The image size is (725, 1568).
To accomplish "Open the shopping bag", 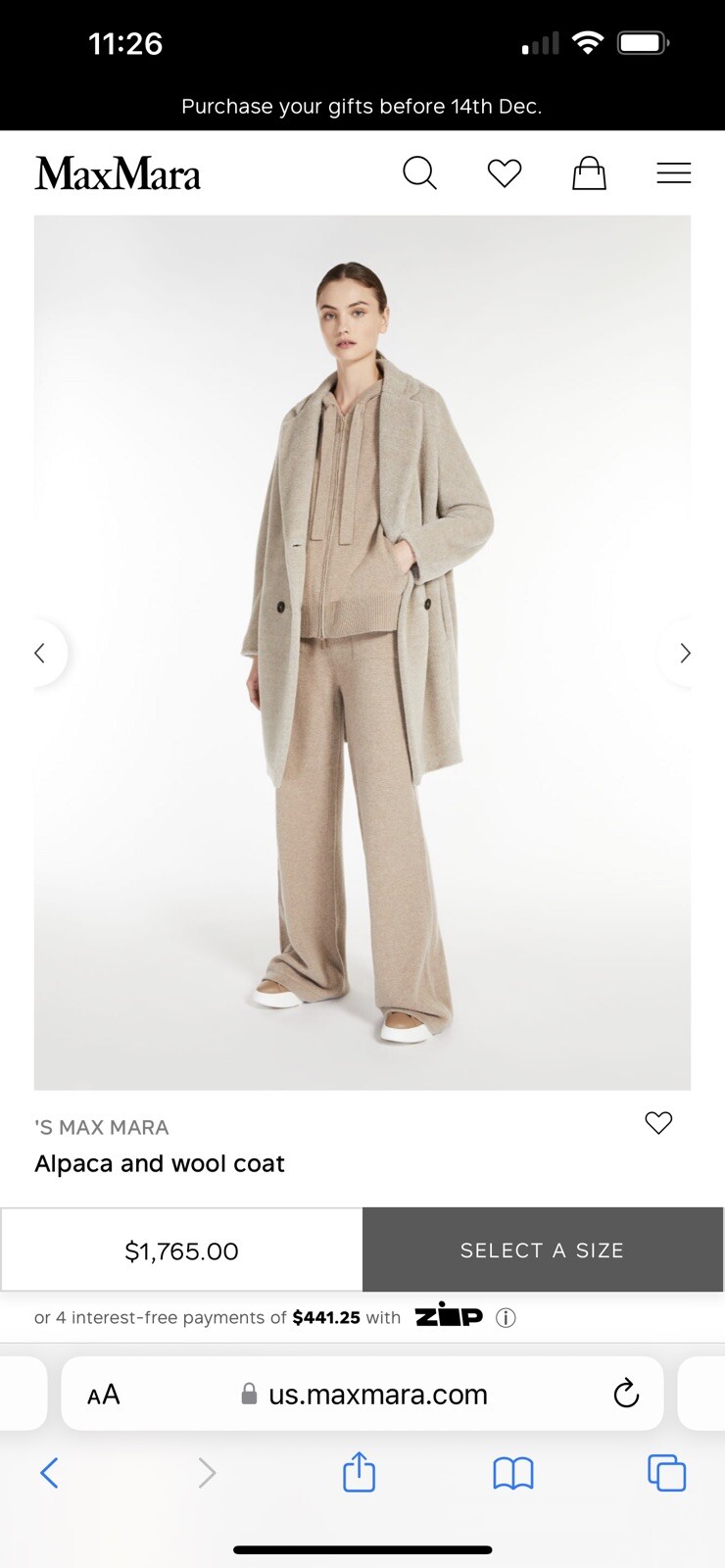I will tap(589, 173).
